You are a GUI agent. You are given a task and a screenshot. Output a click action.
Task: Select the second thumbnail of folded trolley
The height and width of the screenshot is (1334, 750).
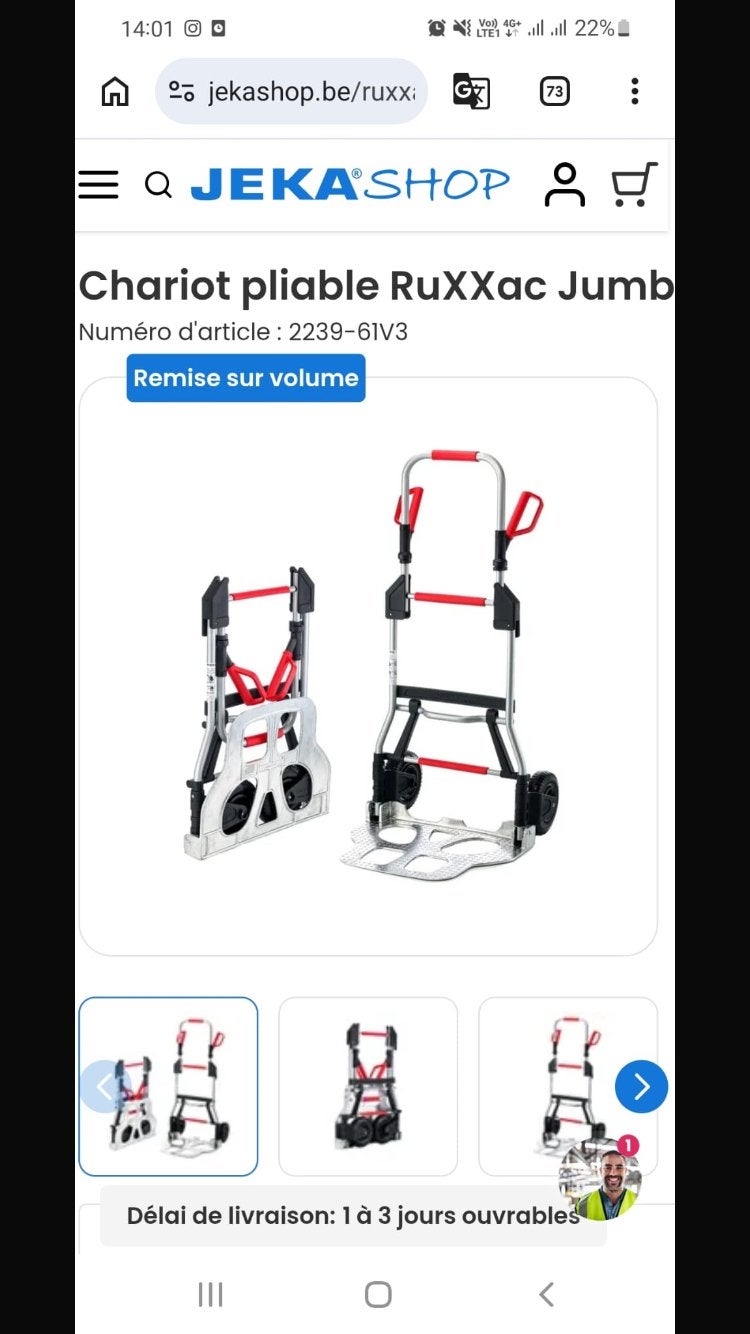(368, 1086)
